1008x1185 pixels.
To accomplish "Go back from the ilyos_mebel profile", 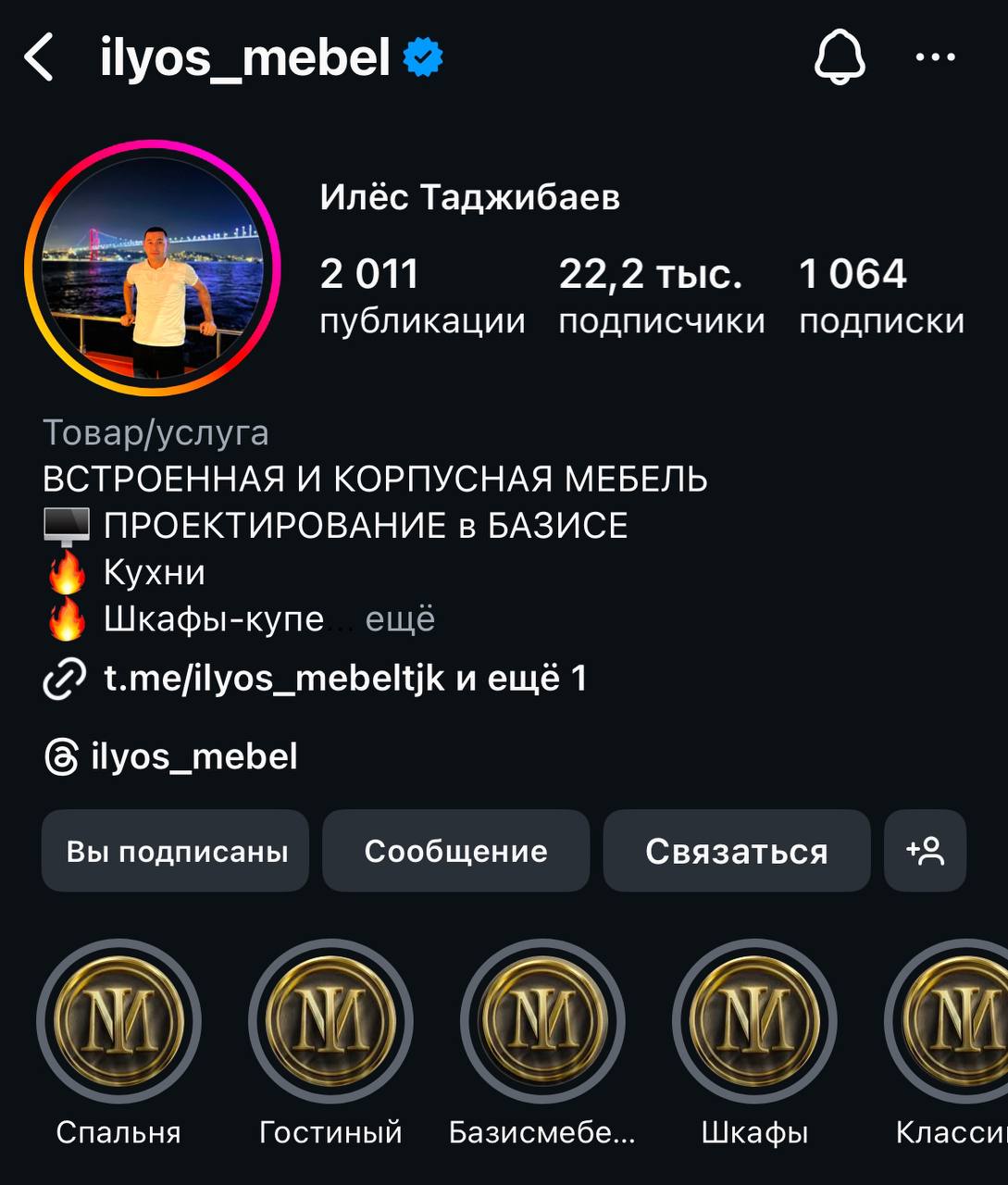I will 39,57.
